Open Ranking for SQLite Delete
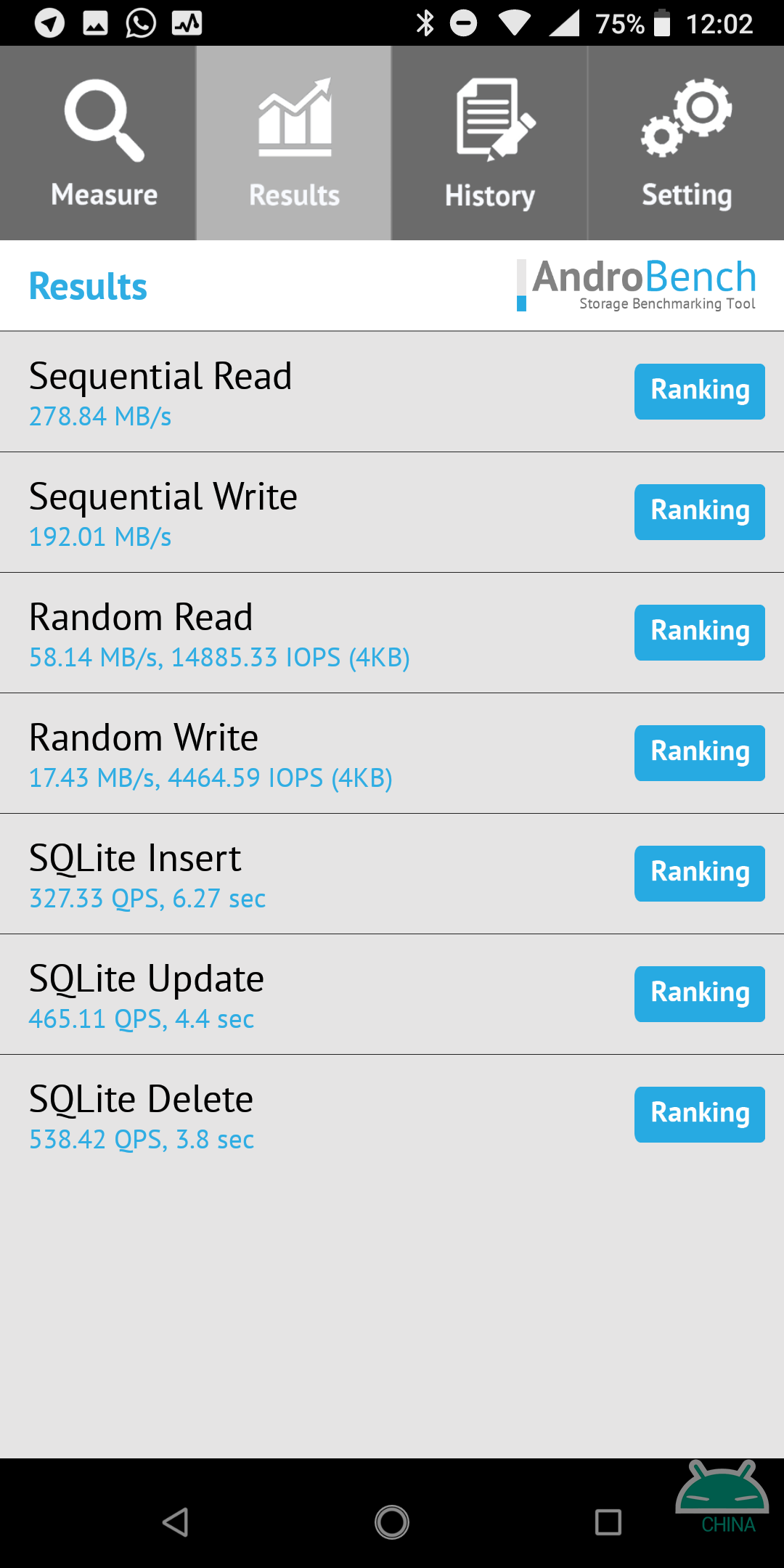The height and width of the screenshot is (1568, 784). point(700,1114)
